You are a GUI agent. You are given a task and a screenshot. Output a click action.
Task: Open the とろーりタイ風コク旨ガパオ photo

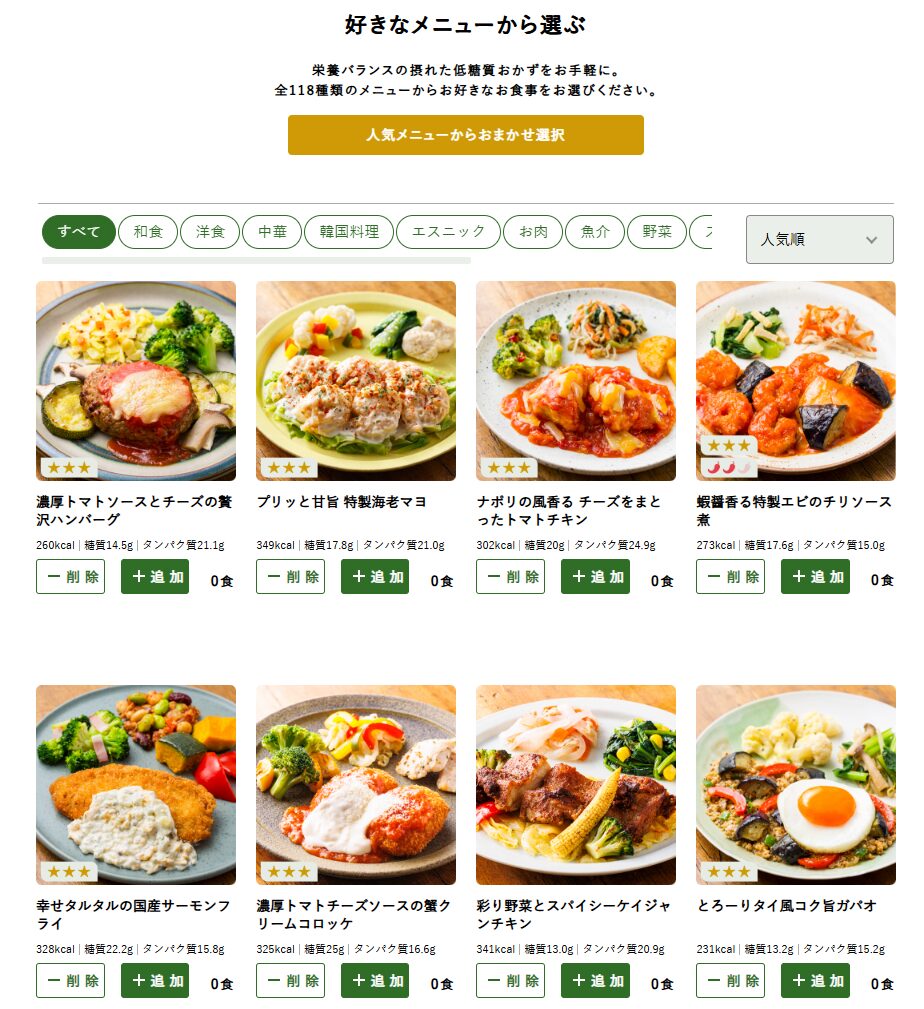795,785
